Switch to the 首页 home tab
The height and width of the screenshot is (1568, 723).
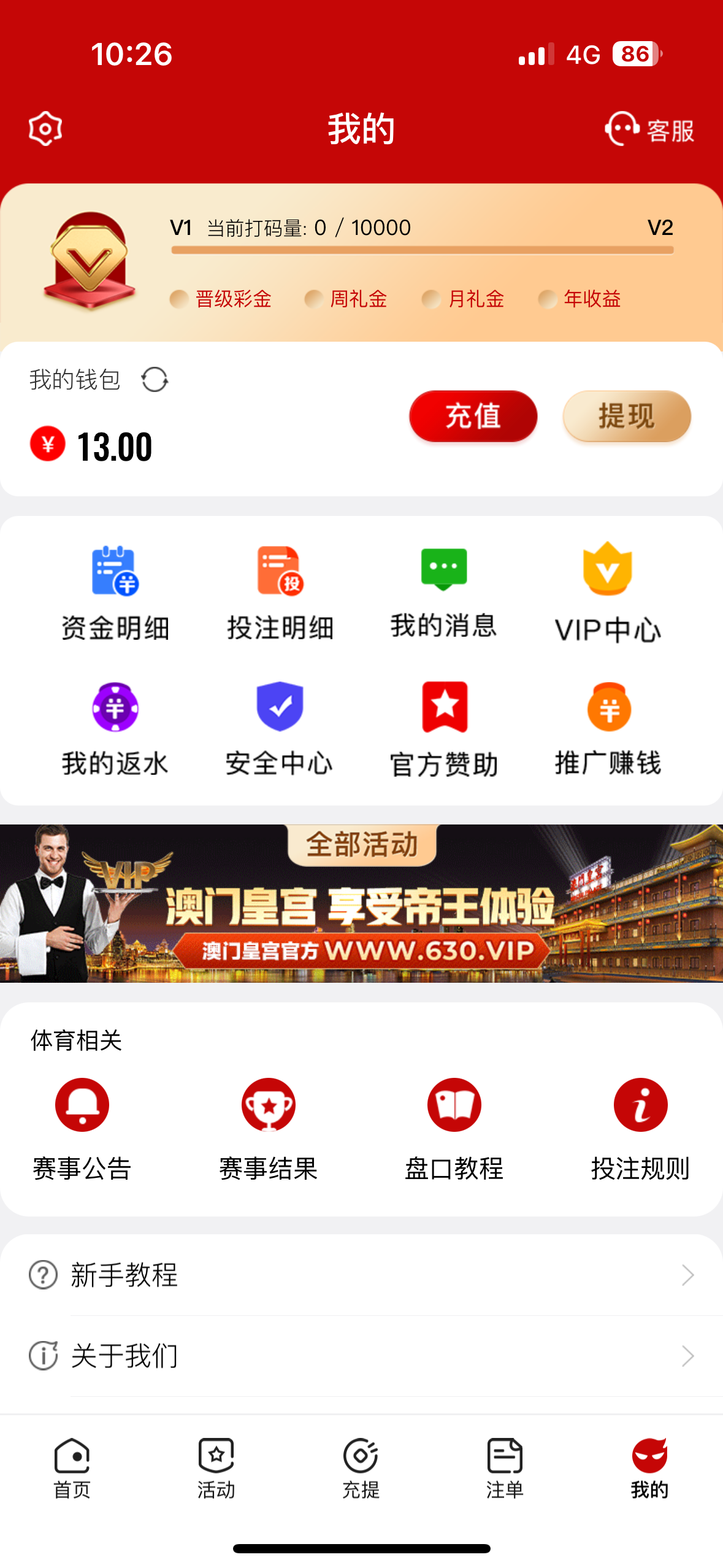[72, 1468]
